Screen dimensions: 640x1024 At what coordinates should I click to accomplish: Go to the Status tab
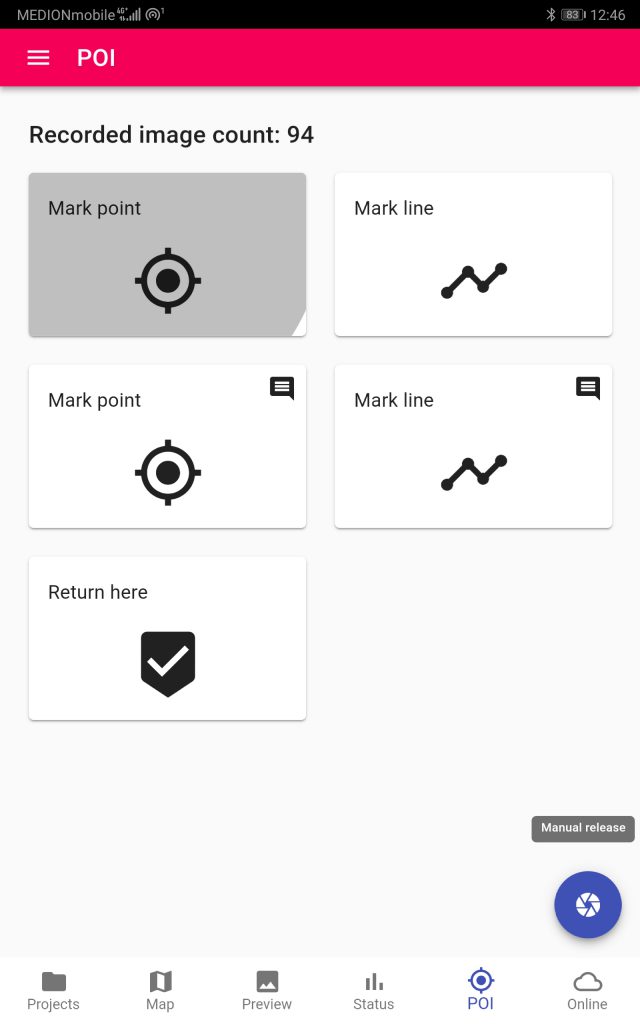(374, 991)
